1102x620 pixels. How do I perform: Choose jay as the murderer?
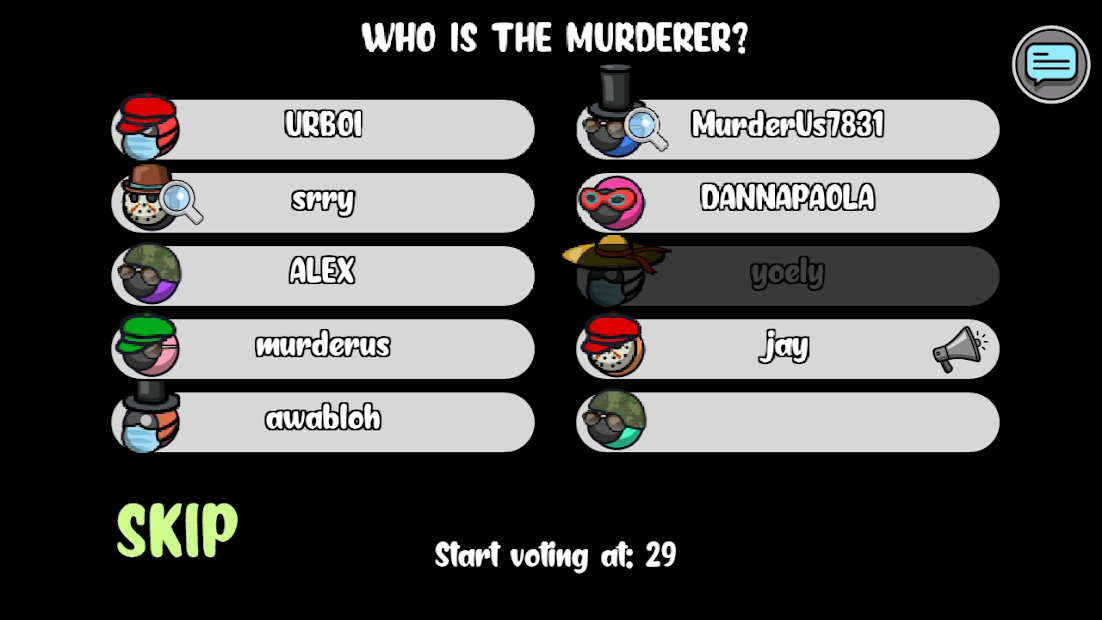click(x=788, y=348)
